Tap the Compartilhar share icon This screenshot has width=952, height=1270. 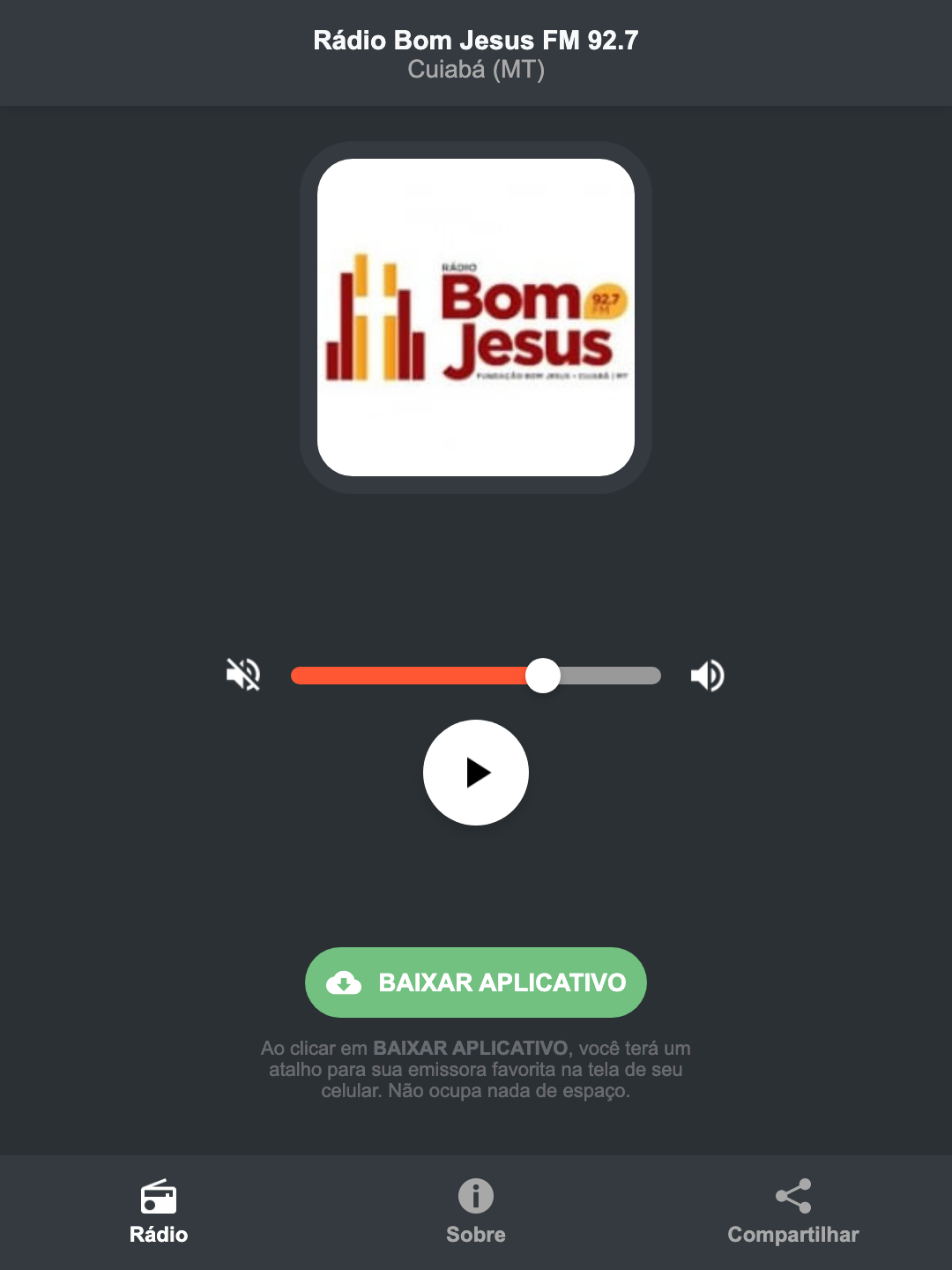(792, 1196)
